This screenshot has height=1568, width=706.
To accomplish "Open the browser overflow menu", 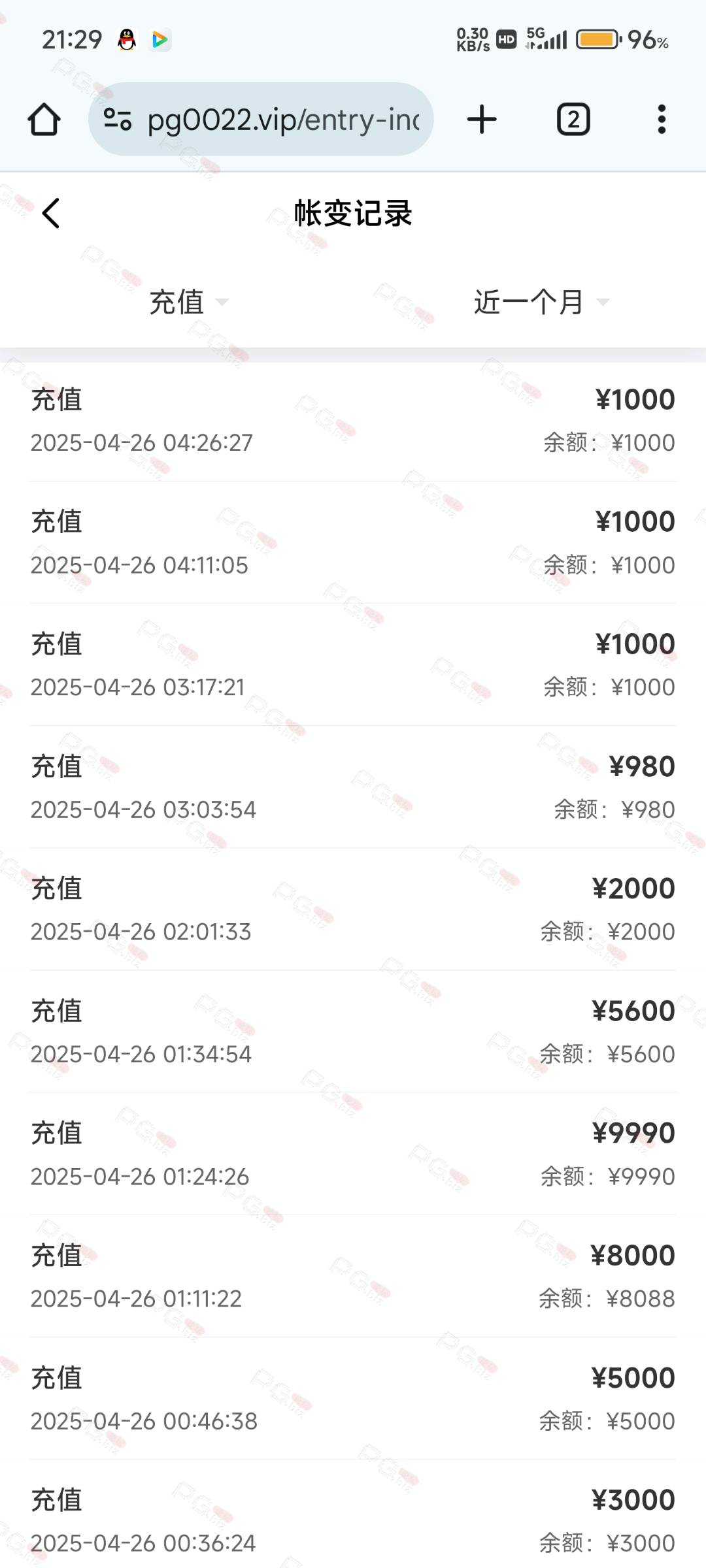I will [x=662, y=120].
